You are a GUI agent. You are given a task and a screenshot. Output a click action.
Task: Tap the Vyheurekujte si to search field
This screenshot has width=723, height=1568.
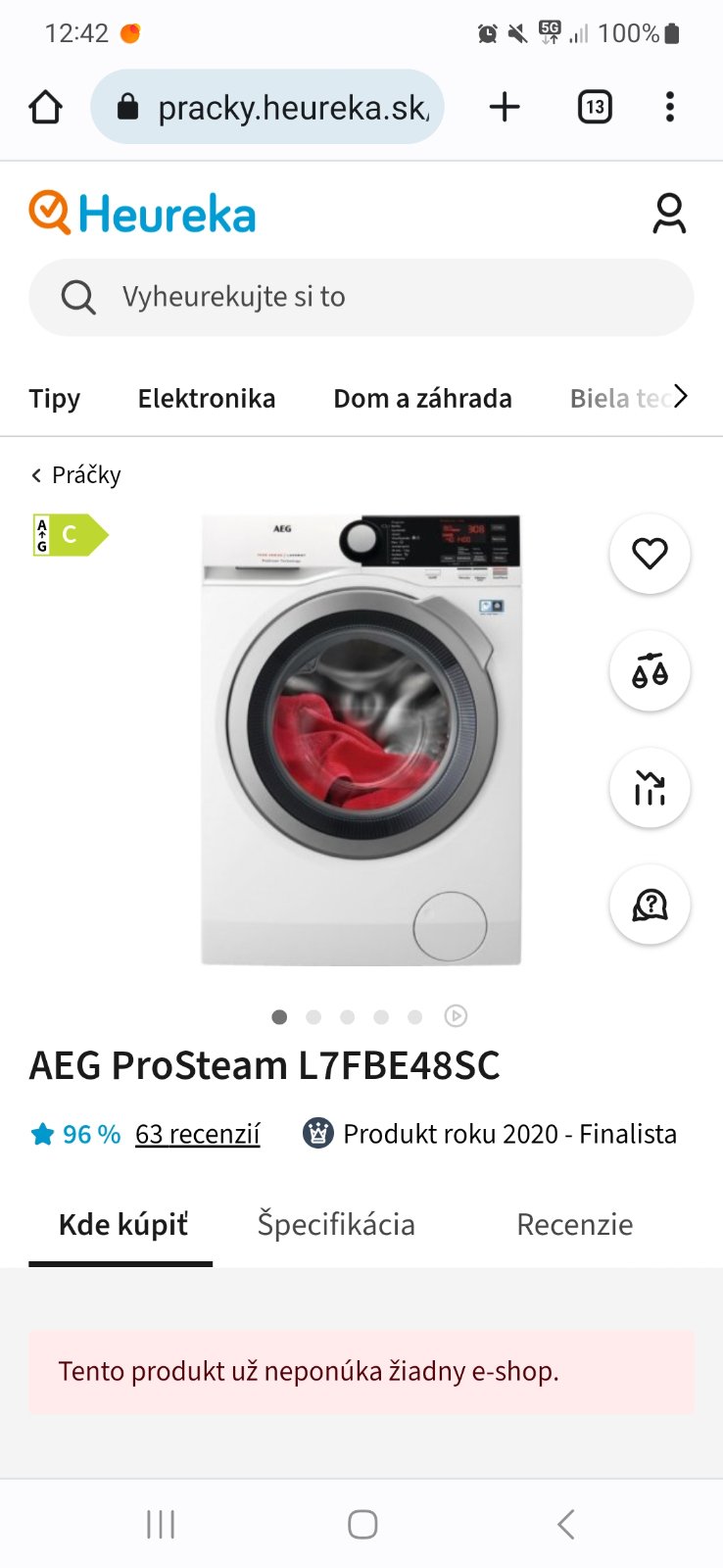tap(361, 297)
